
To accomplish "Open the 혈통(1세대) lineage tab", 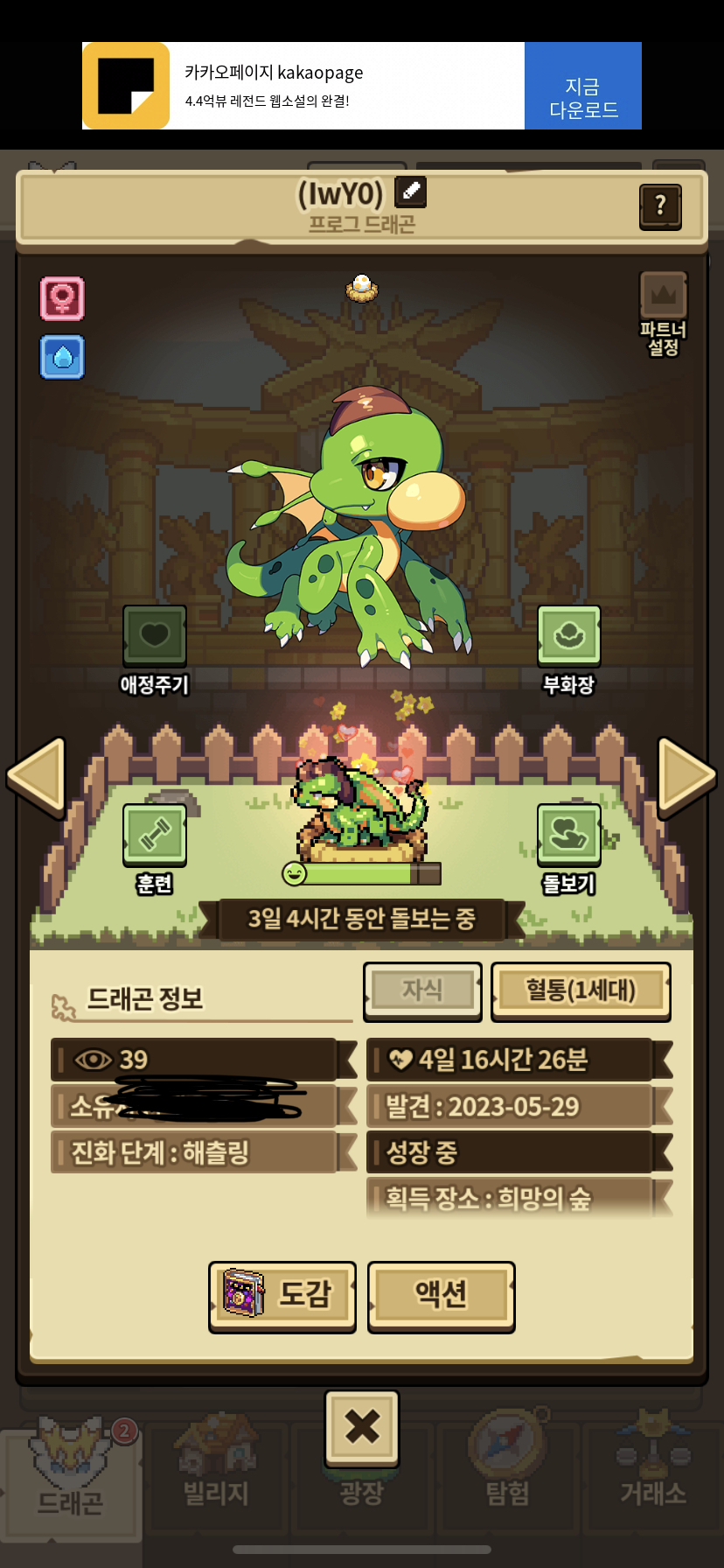I will [x=581, y=990].
